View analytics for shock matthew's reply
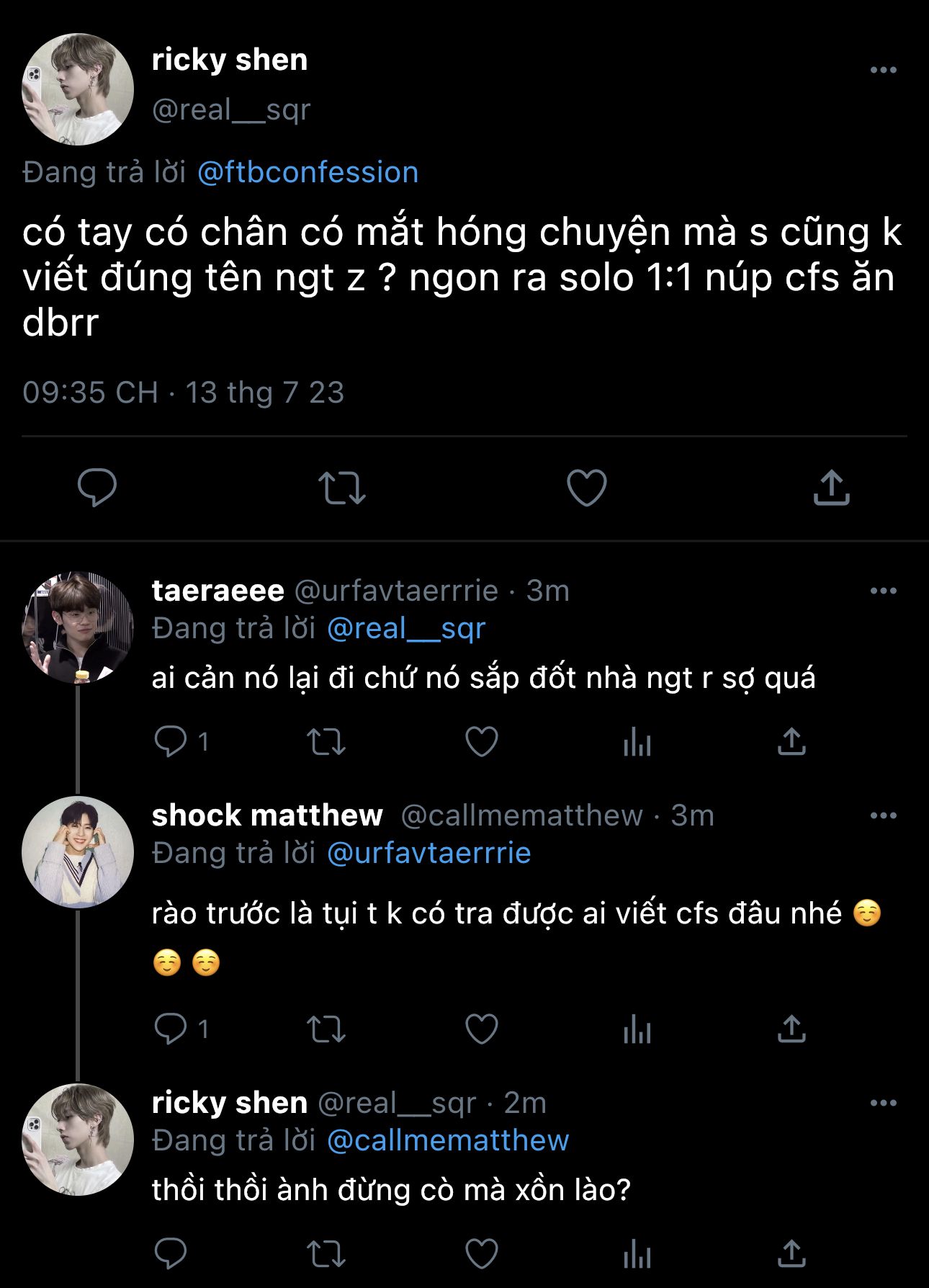 tap(637, 1029)
